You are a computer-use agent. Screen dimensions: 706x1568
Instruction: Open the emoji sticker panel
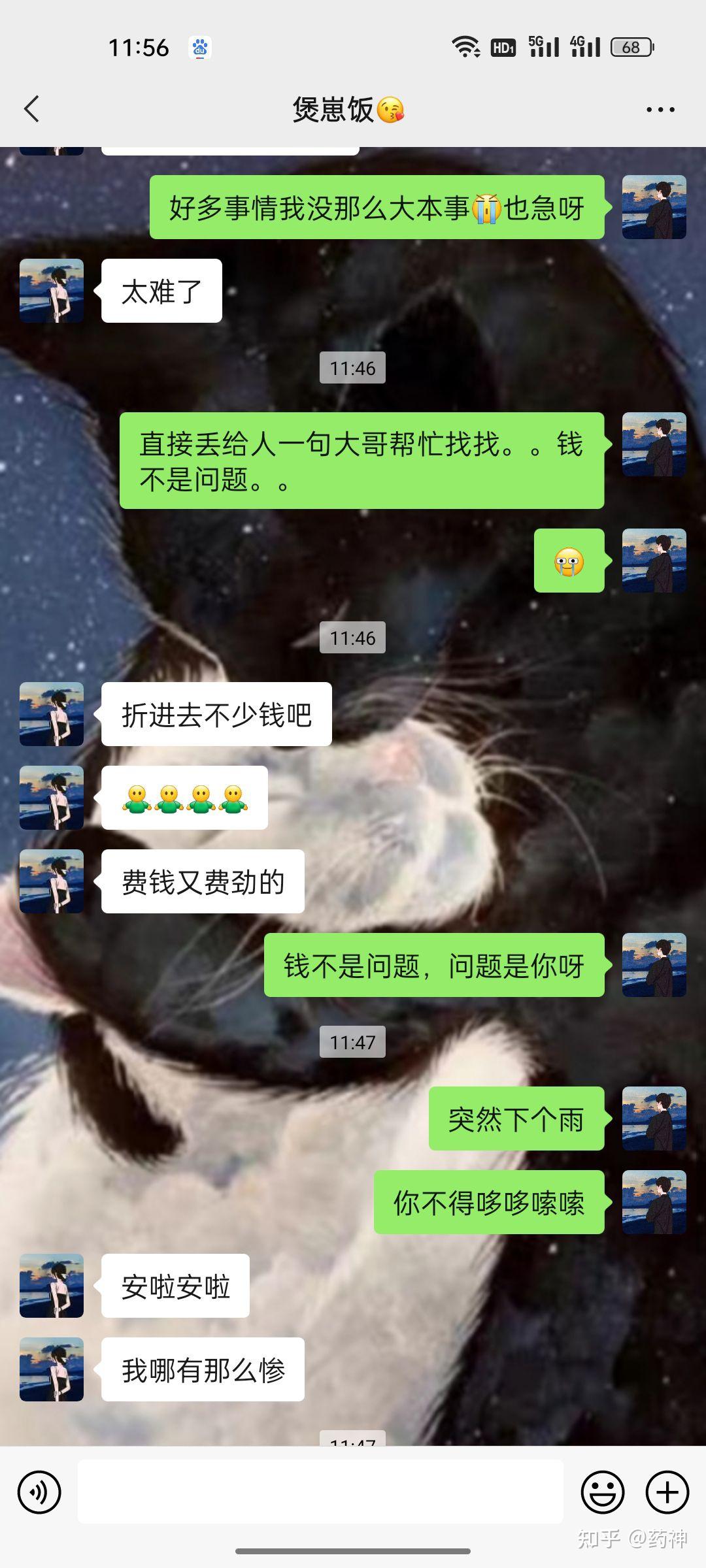click(x=602, y=1492)
